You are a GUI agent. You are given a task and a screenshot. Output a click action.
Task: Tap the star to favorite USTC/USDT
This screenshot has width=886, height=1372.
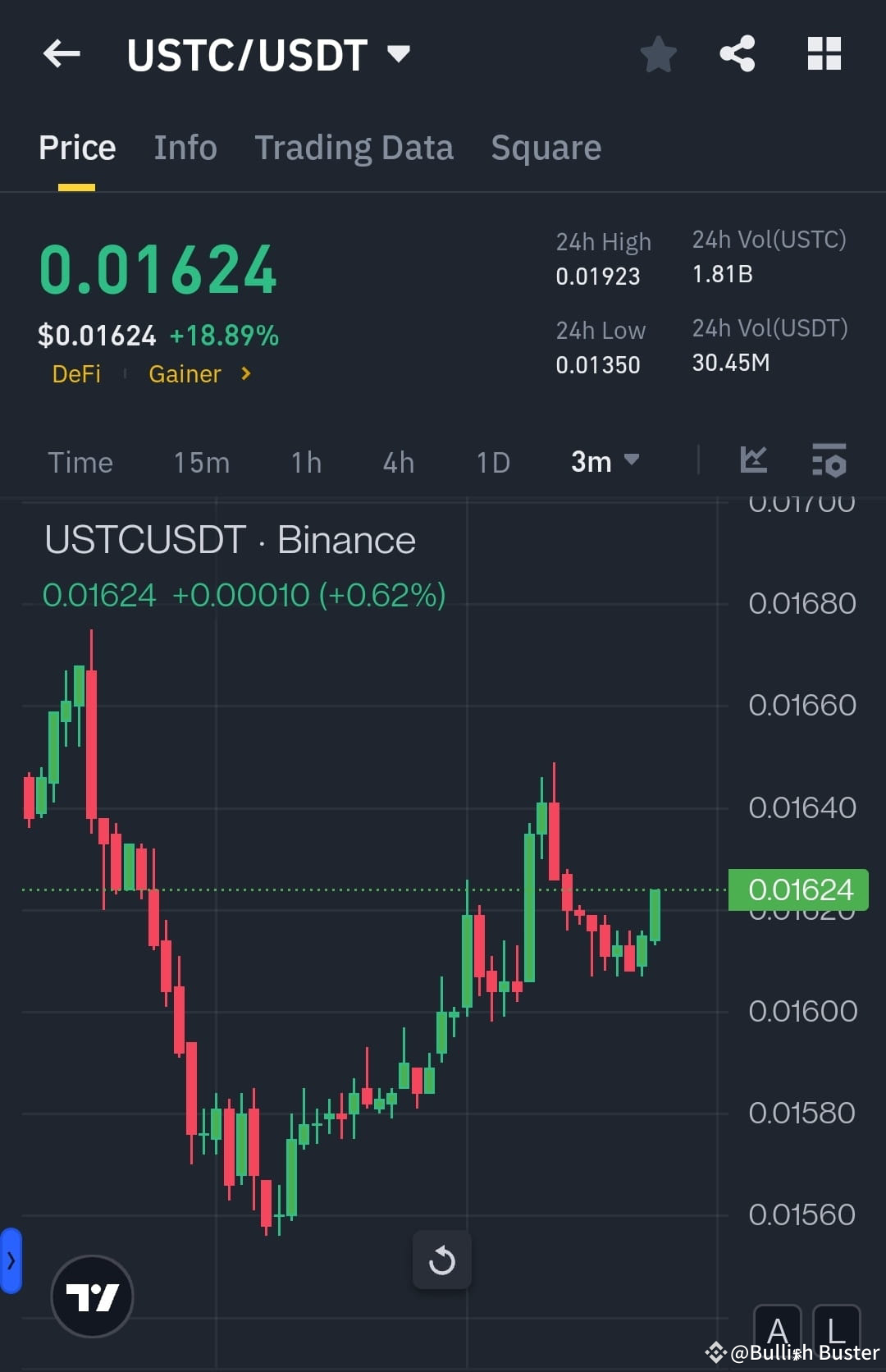click(x=658, y=53)
